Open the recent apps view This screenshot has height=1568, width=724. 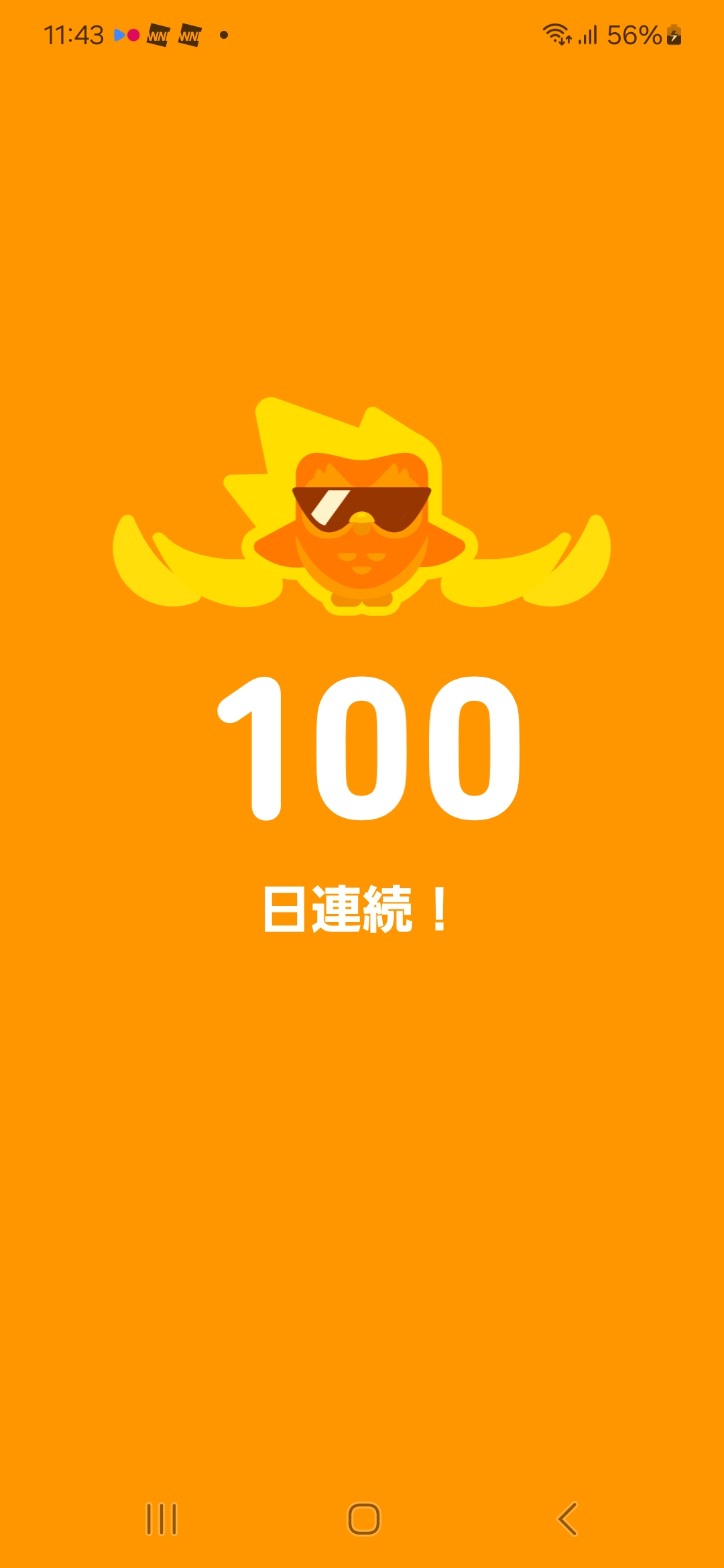coord(162,1518)
